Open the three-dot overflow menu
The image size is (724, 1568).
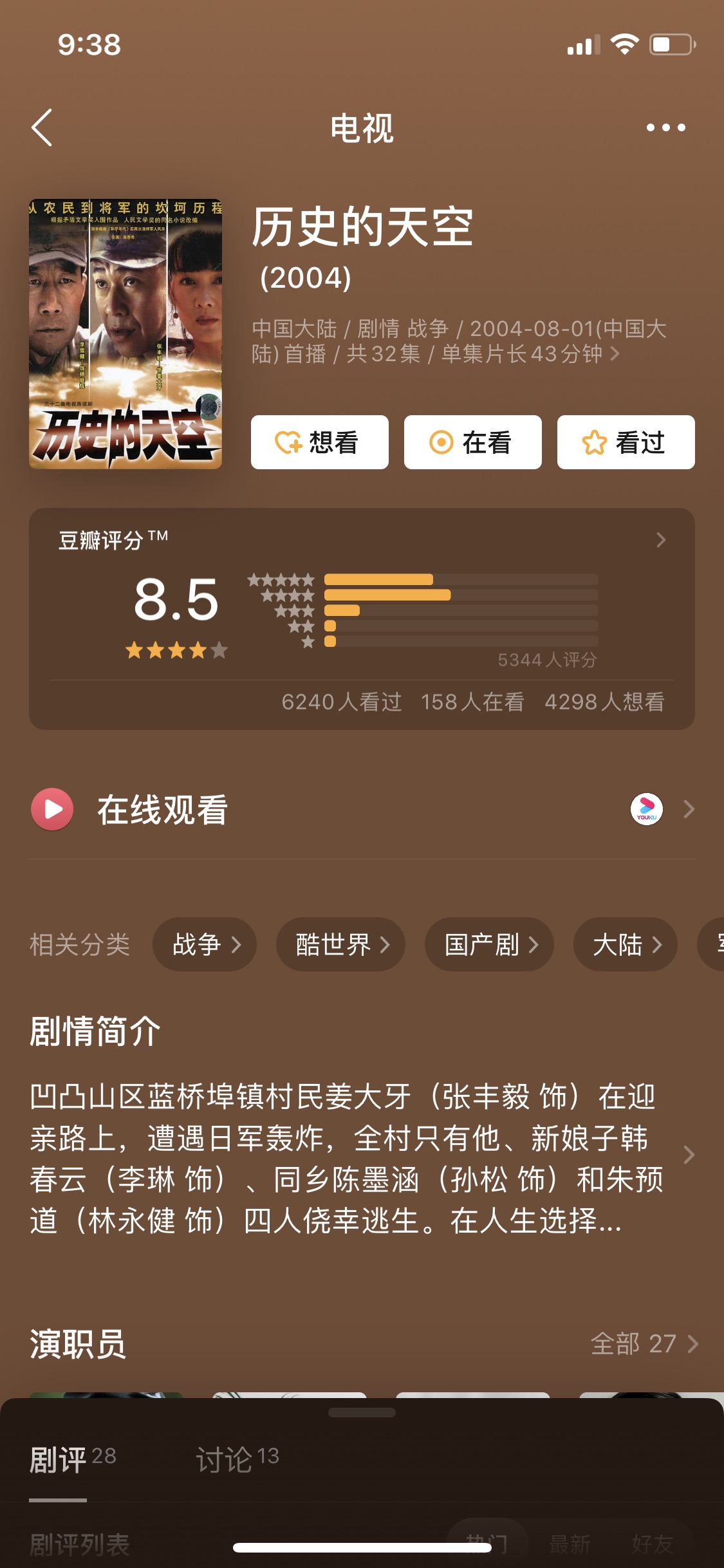point(665,127)
